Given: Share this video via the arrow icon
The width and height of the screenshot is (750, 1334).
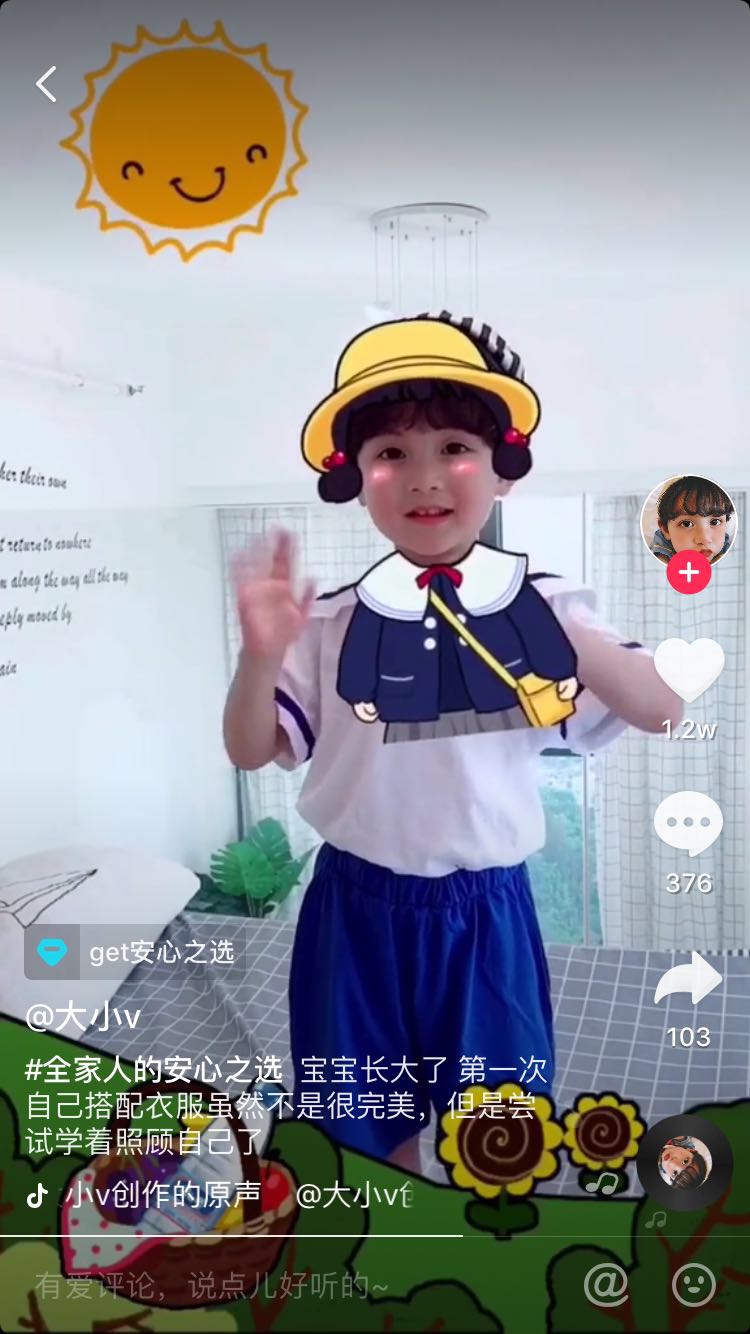Looking at the screenshot, I should pyautogui.click(x=689, y=979).
